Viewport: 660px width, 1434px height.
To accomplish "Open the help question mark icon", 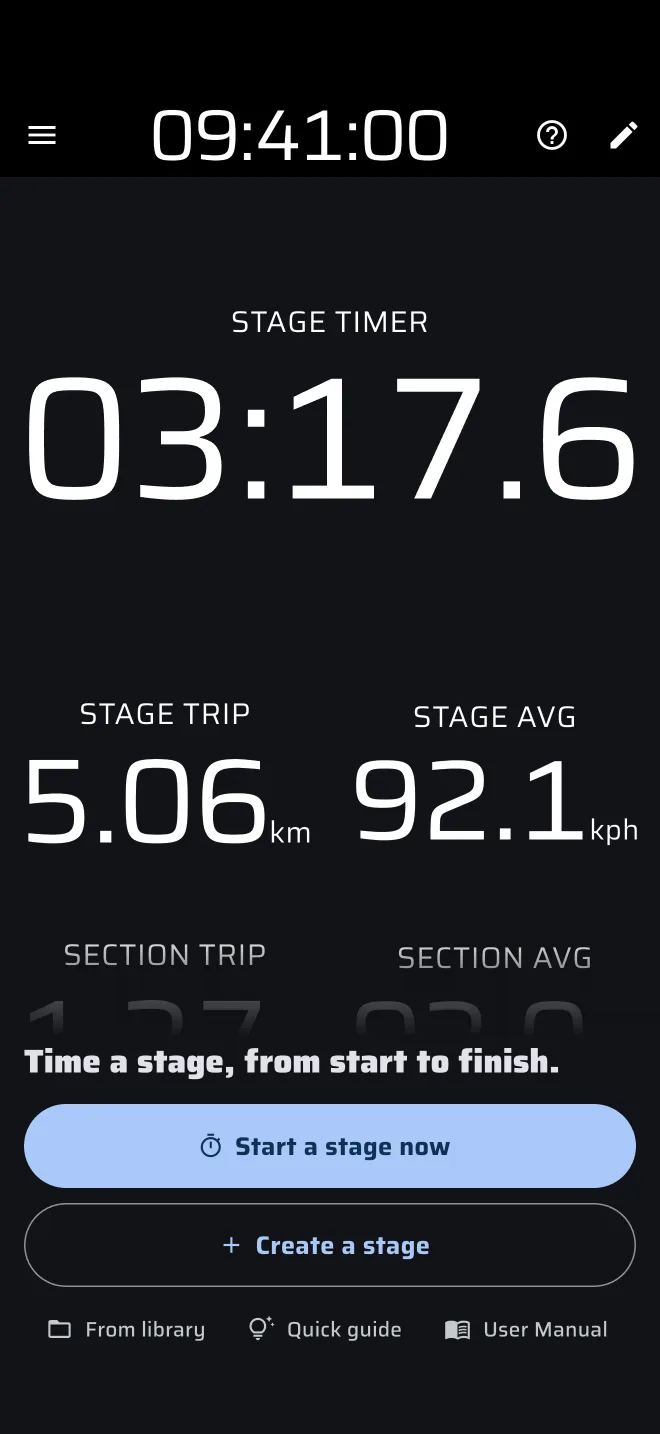I will [552, 135].
